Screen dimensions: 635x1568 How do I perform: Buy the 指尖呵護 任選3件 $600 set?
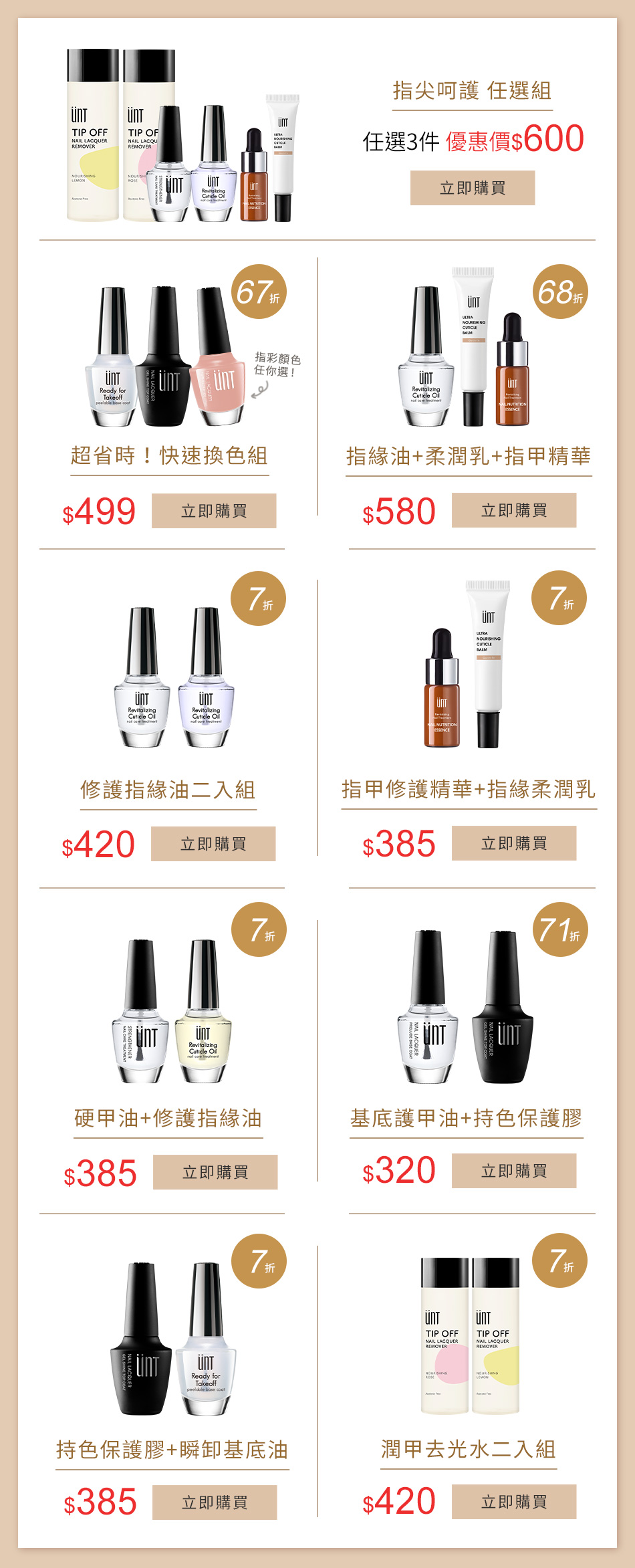472,188
